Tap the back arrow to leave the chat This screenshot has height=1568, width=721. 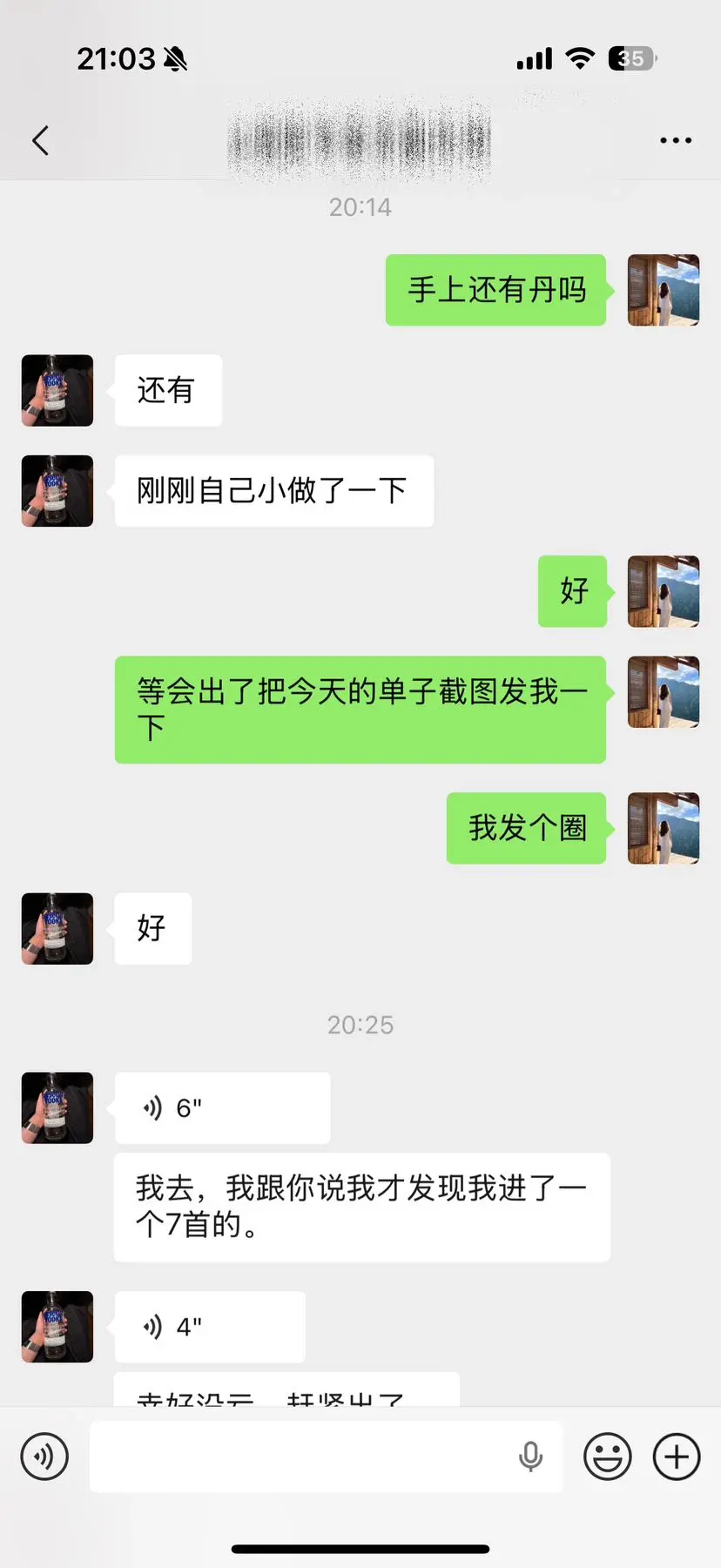[38, 139]
